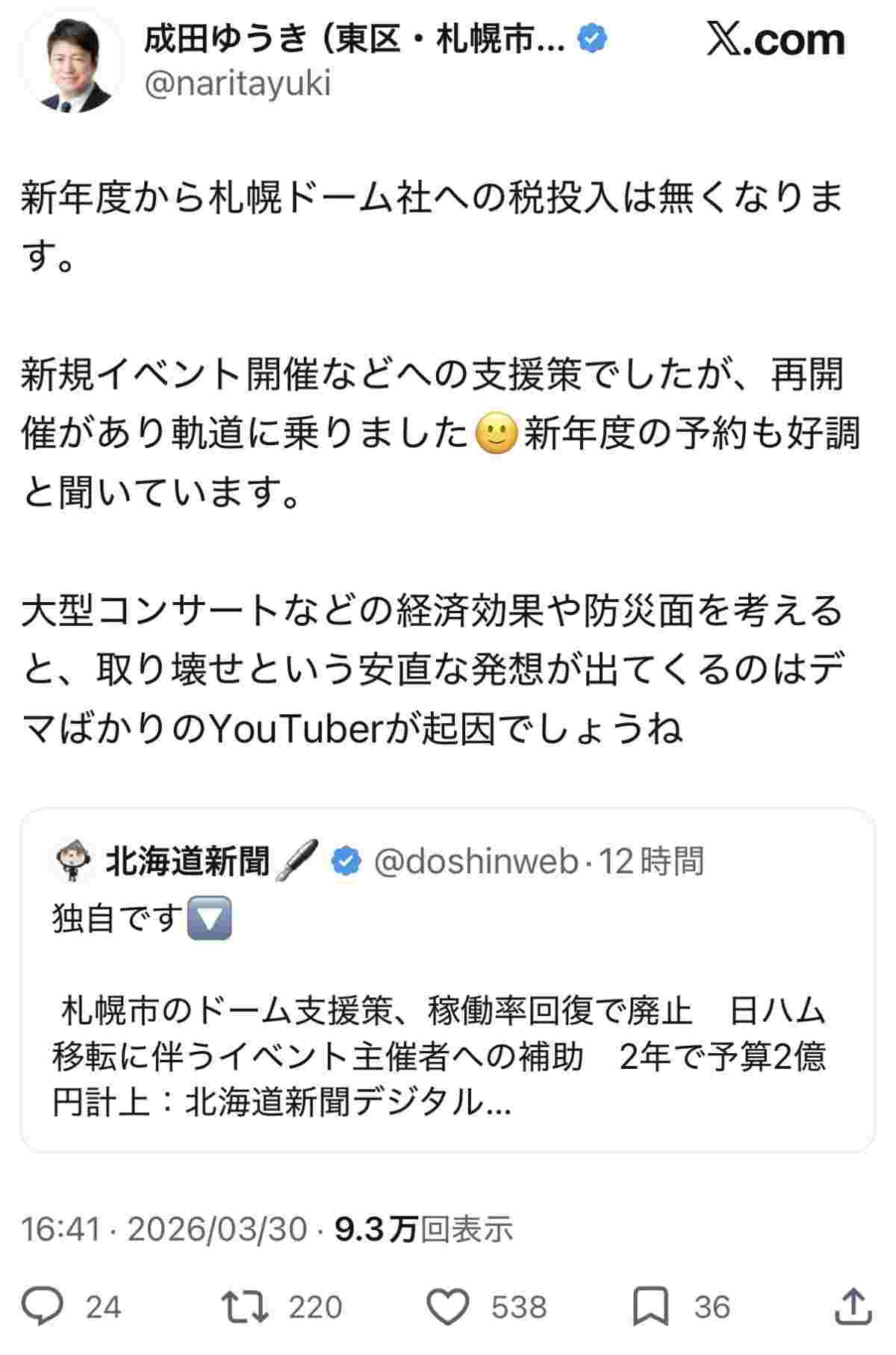Share this post
Screen dimensions: 896x1355
coord(852,1307)
